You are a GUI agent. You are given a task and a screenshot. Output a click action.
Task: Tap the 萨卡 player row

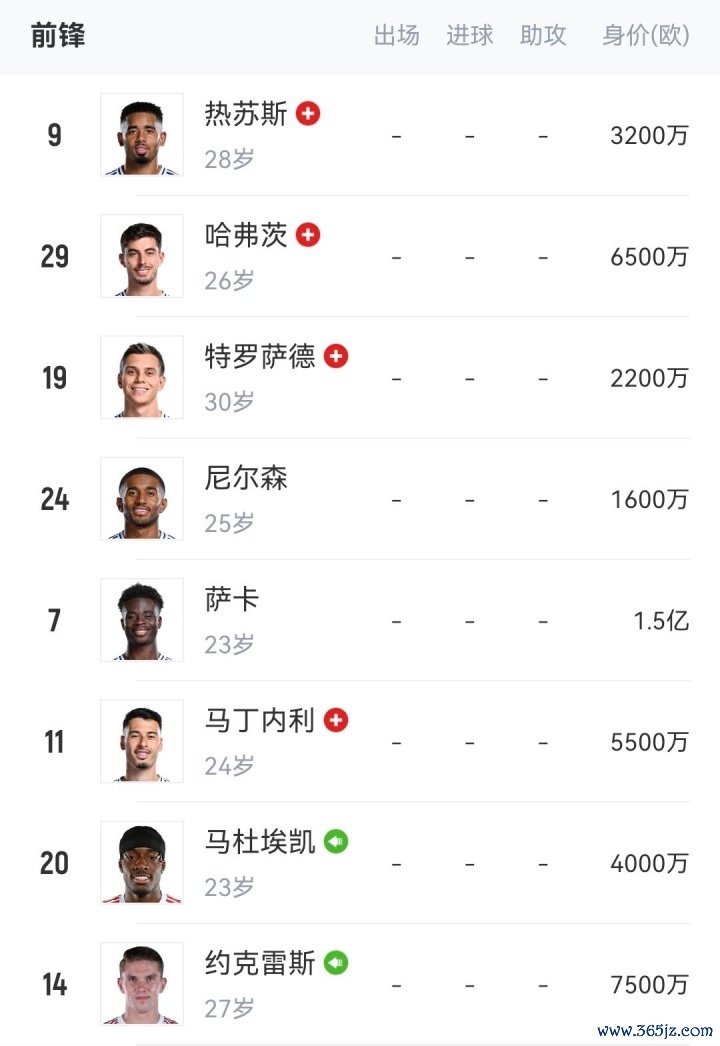[x=232, y=600]
